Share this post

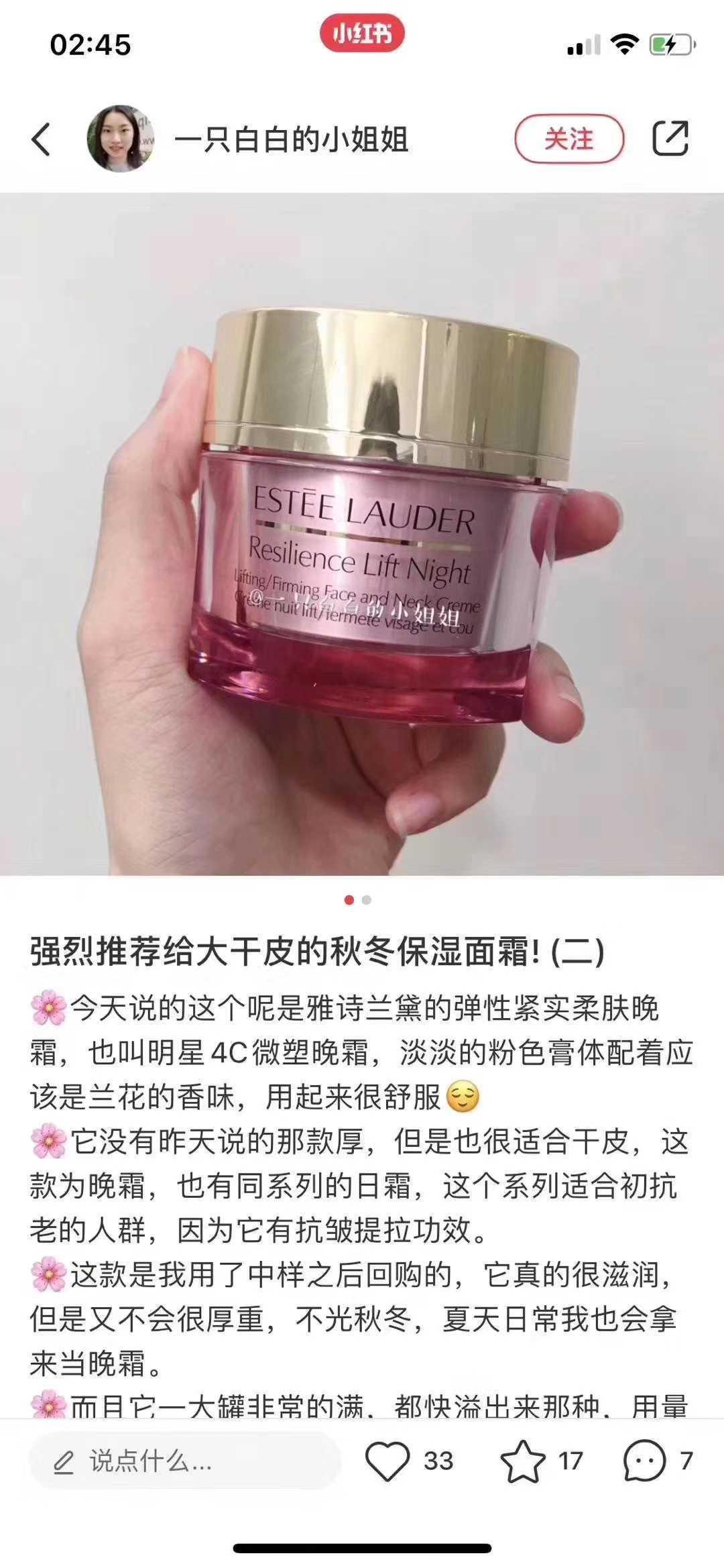pos(670,139)
